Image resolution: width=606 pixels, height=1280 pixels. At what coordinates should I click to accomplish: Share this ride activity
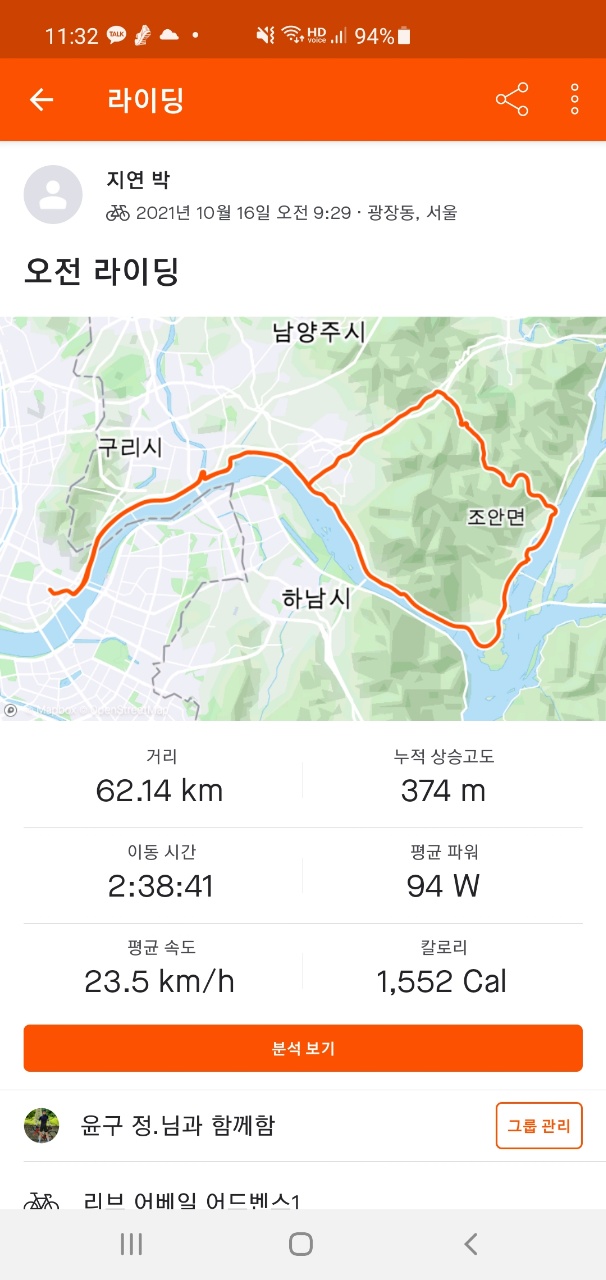(x=511, y=100)
